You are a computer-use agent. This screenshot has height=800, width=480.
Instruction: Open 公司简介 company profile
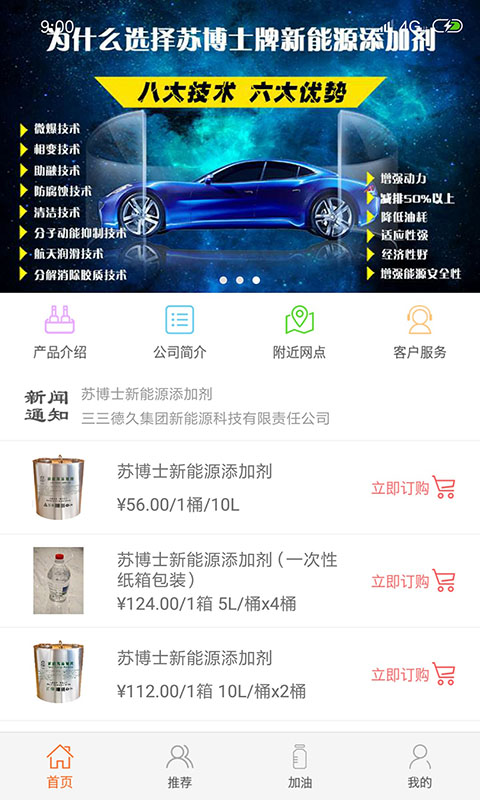coord(180,332)
